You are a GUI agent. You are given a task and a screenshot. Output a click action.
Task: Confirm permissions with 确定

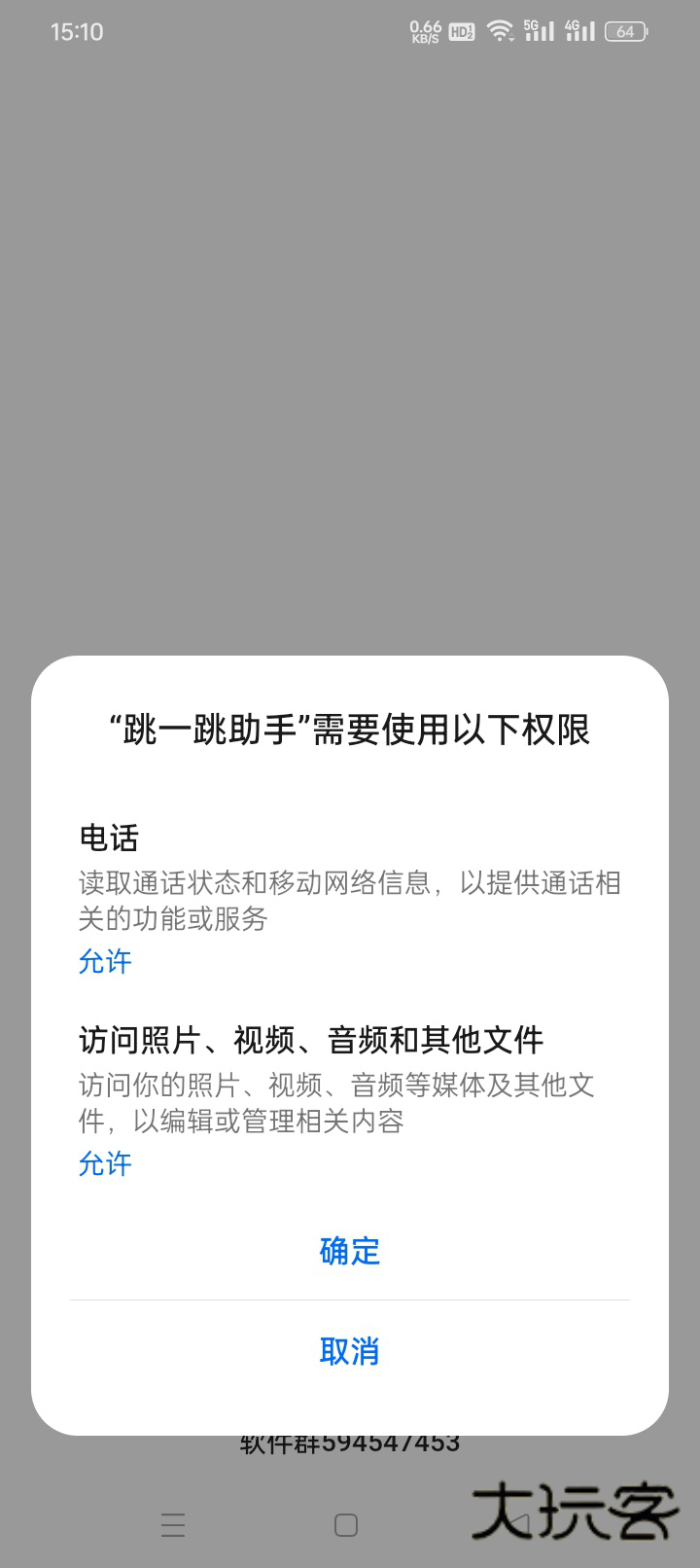(350, 1251)
